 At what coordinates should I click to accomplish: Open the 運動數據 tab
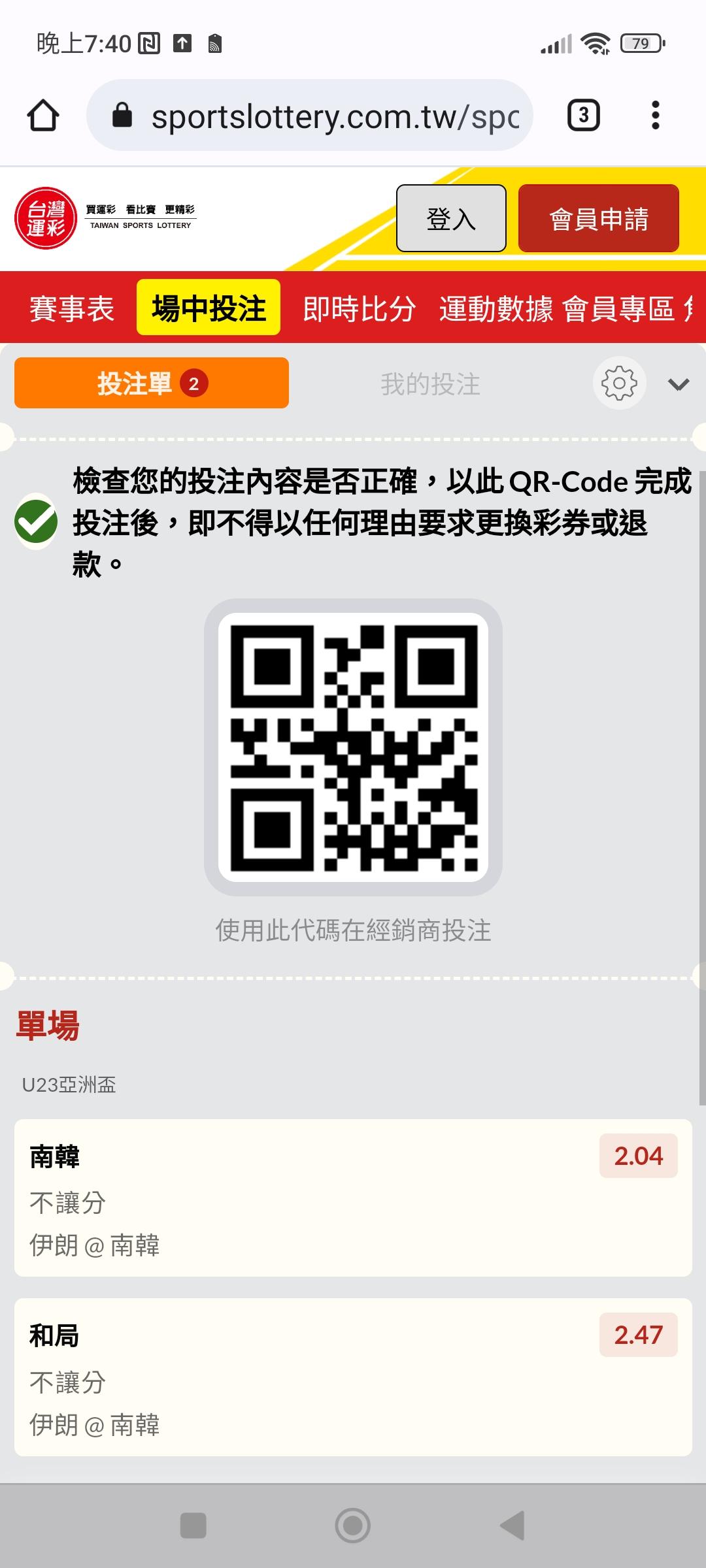point(496,308)
